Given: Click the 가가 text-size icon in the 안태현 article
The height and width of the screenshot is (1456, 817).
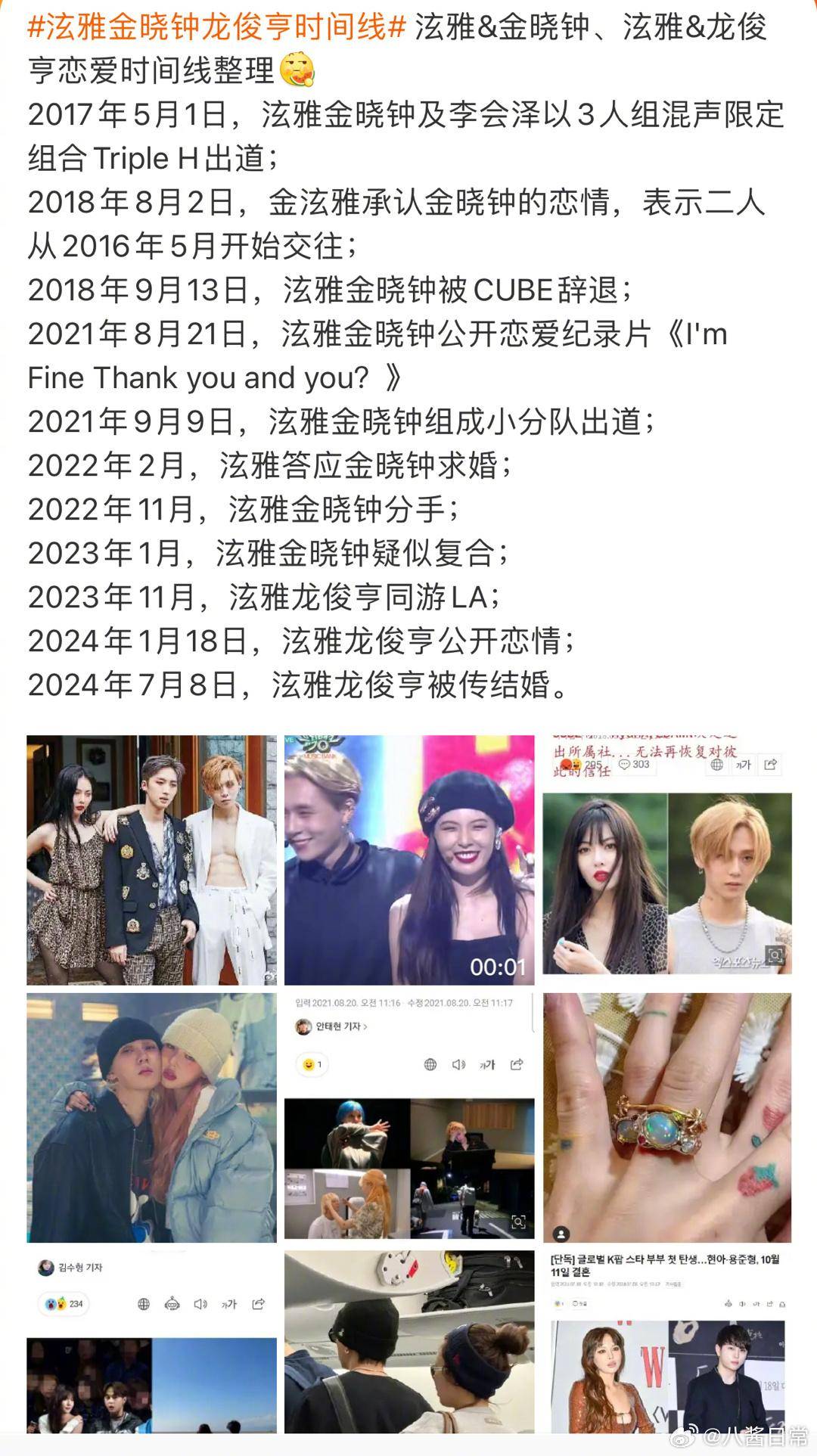Looking at the screenshot, I should pos(487,1064).
